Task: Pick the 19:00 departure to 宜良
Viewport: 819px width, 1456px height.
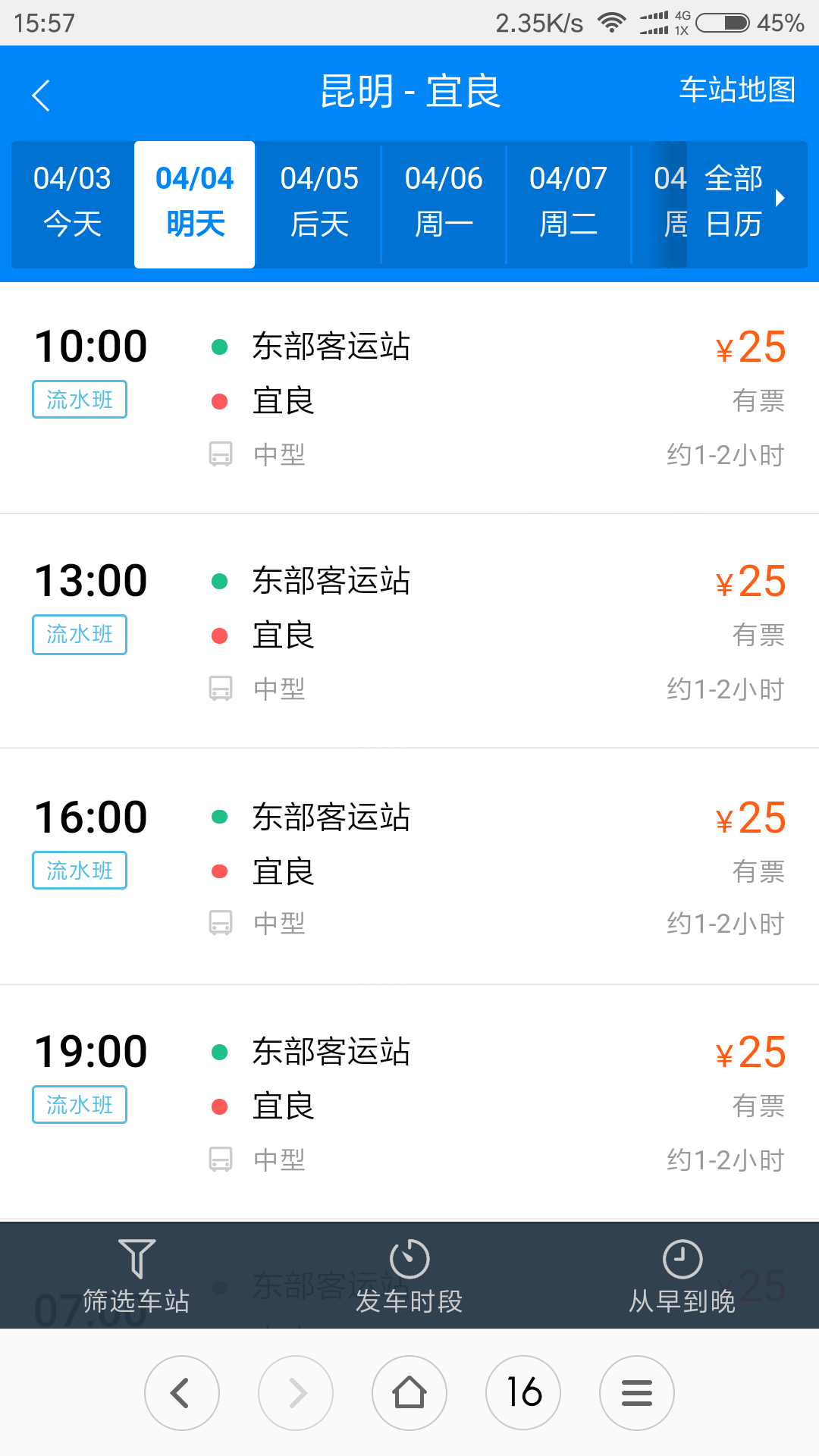Action: coord(409,1102)
